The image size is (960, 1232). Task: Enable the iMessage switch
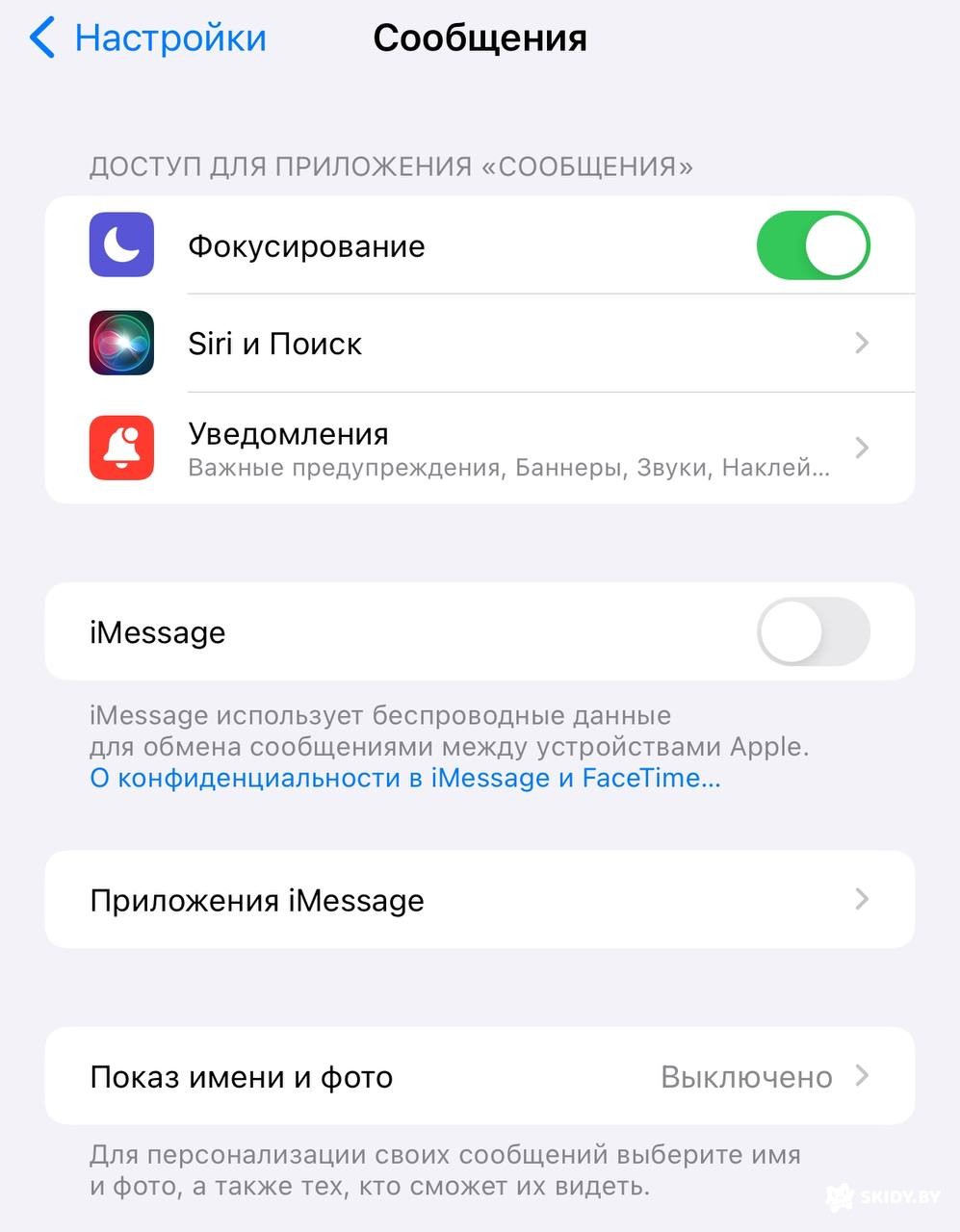point(813,632)
